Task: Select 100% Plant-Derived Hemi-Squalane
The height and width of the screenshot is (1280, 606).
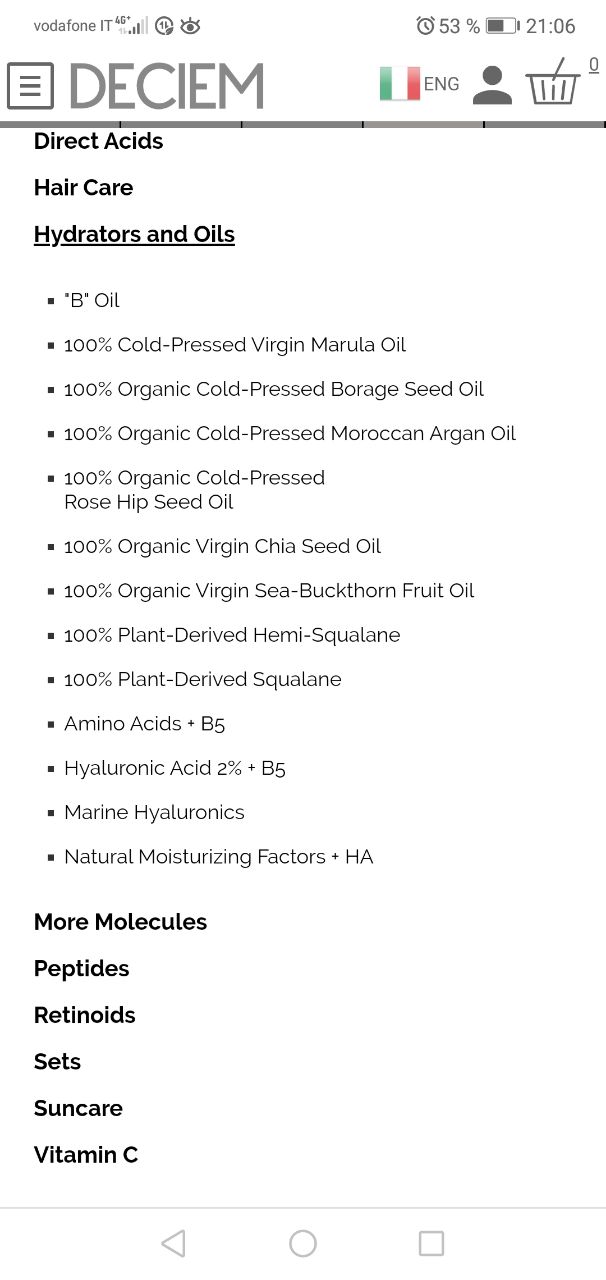Action: click(232, 635)
